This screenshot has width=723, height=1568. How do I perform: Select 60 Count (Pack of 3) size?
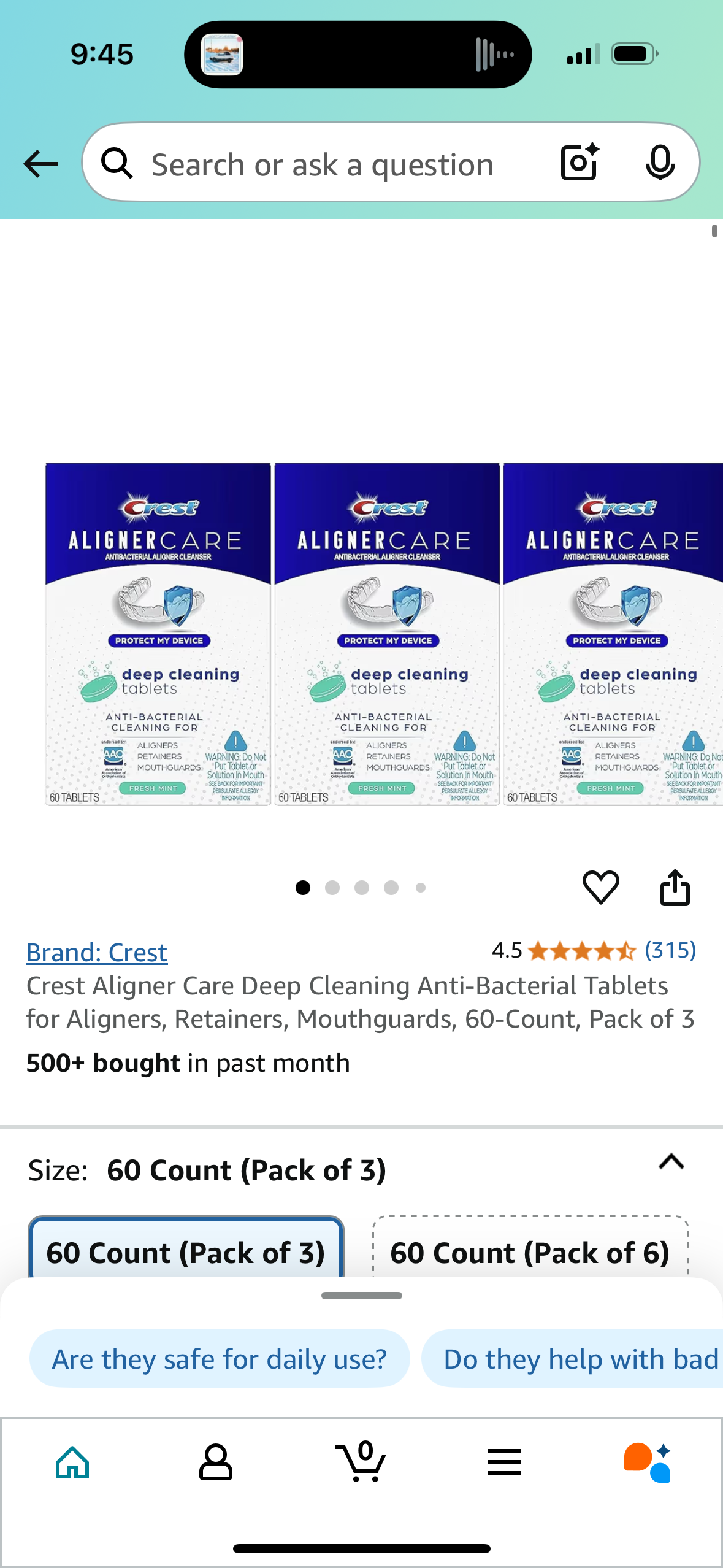186,1251
